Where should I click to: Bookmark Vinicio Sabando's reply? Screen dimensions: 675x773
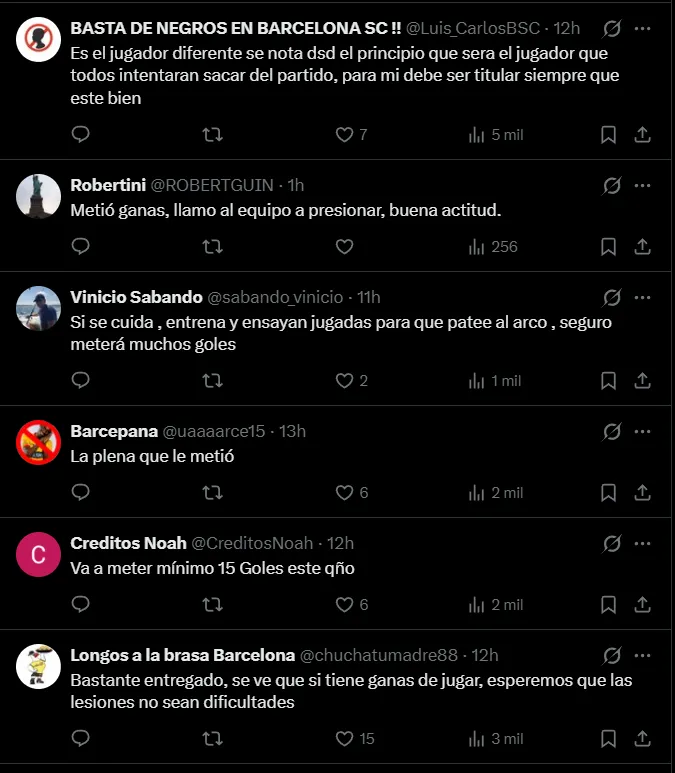point(608,380)
